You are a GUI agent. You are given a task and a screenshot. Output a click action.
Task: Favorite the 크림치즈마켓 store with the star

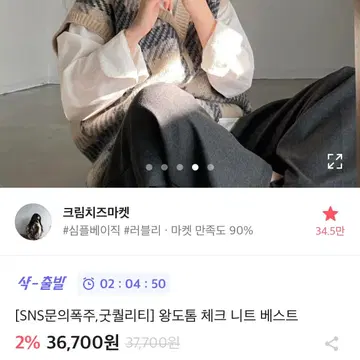point(330,214)
